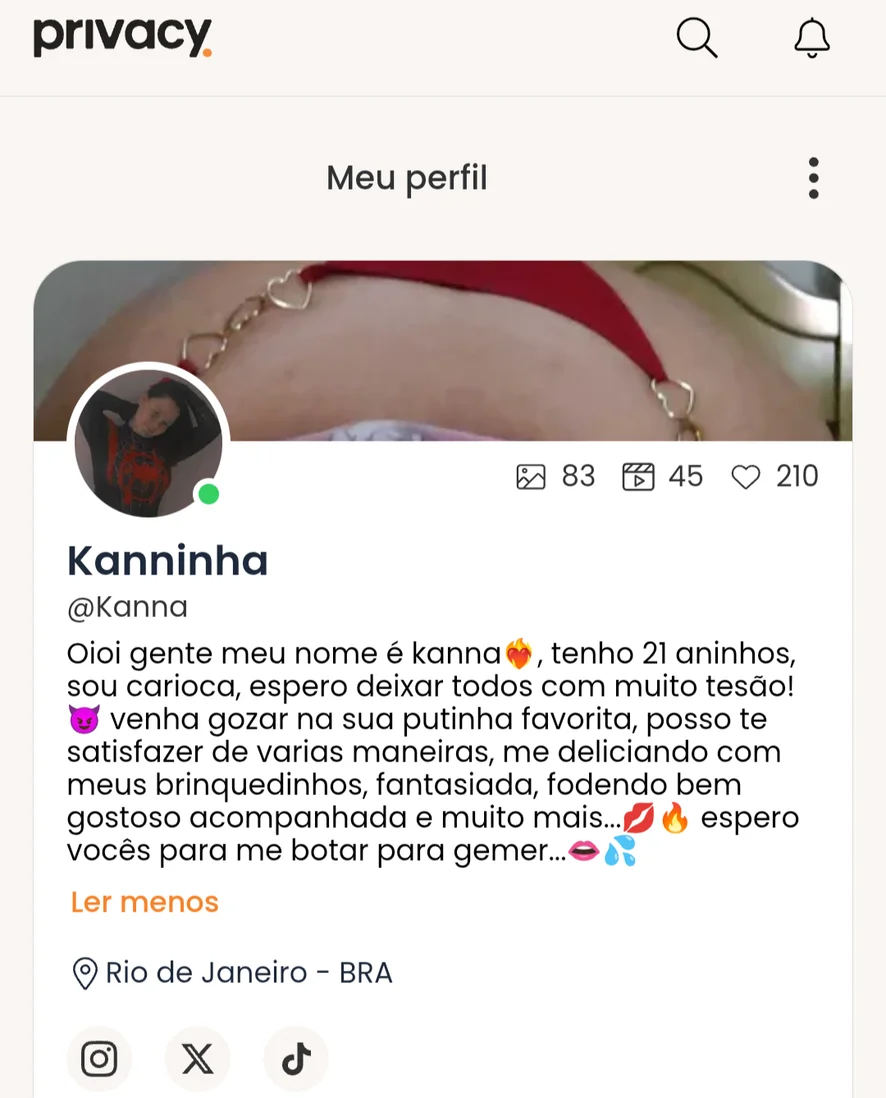
Task: Open the notifications bell
Action: [x=812, y=39]
